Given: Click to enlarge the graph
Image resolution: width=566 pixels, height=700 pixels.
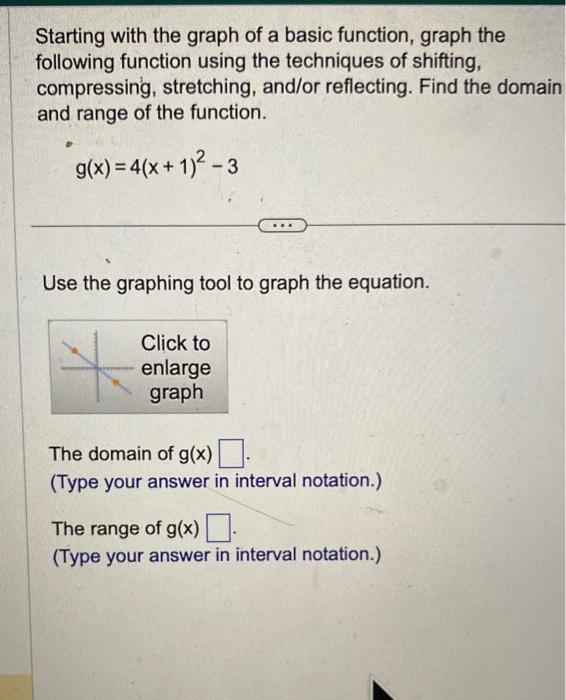Looking at the screenshot, I should tap(139, 367).
